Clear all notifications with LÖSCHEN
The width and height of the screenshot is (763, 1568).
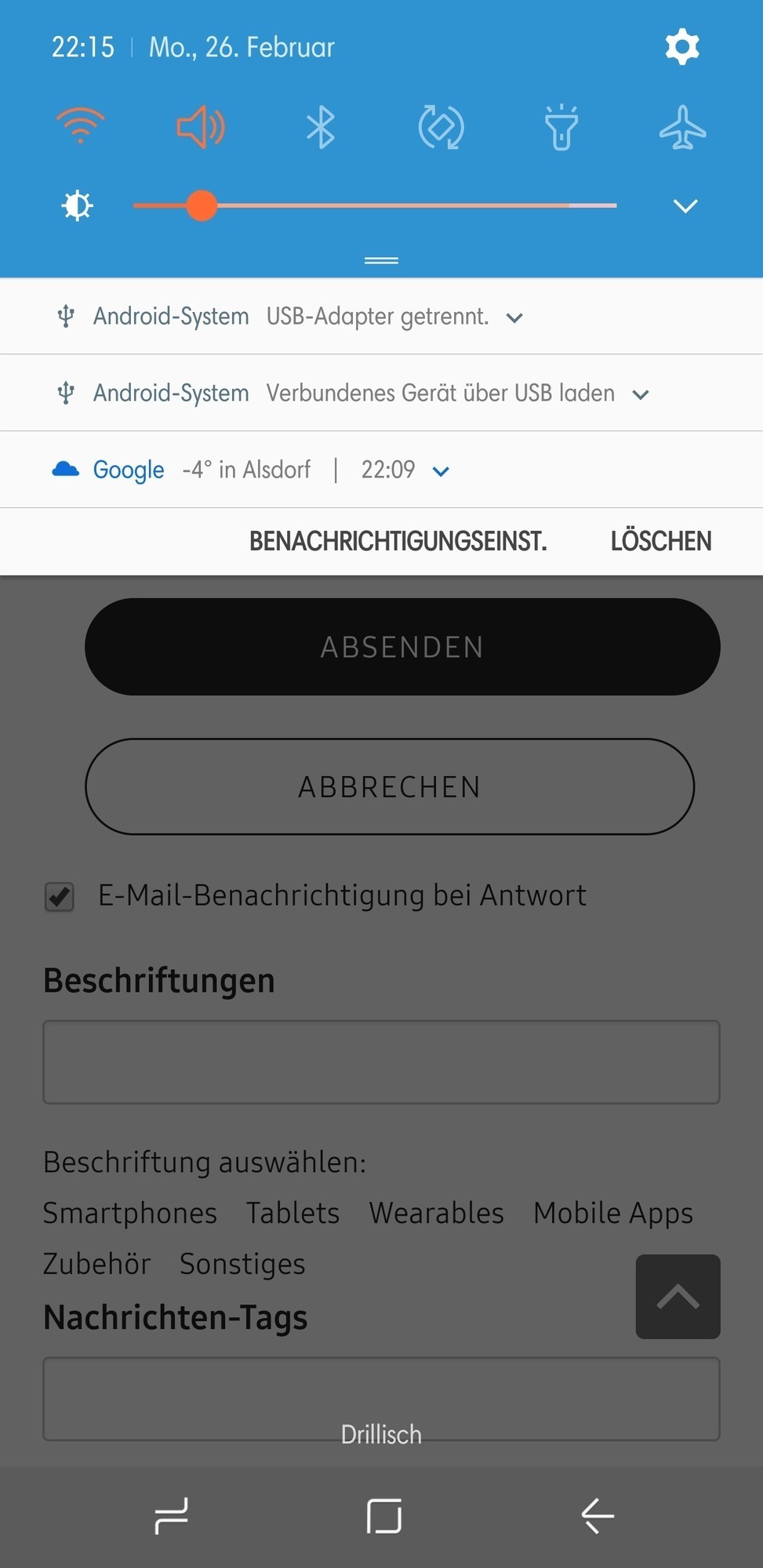660,541
